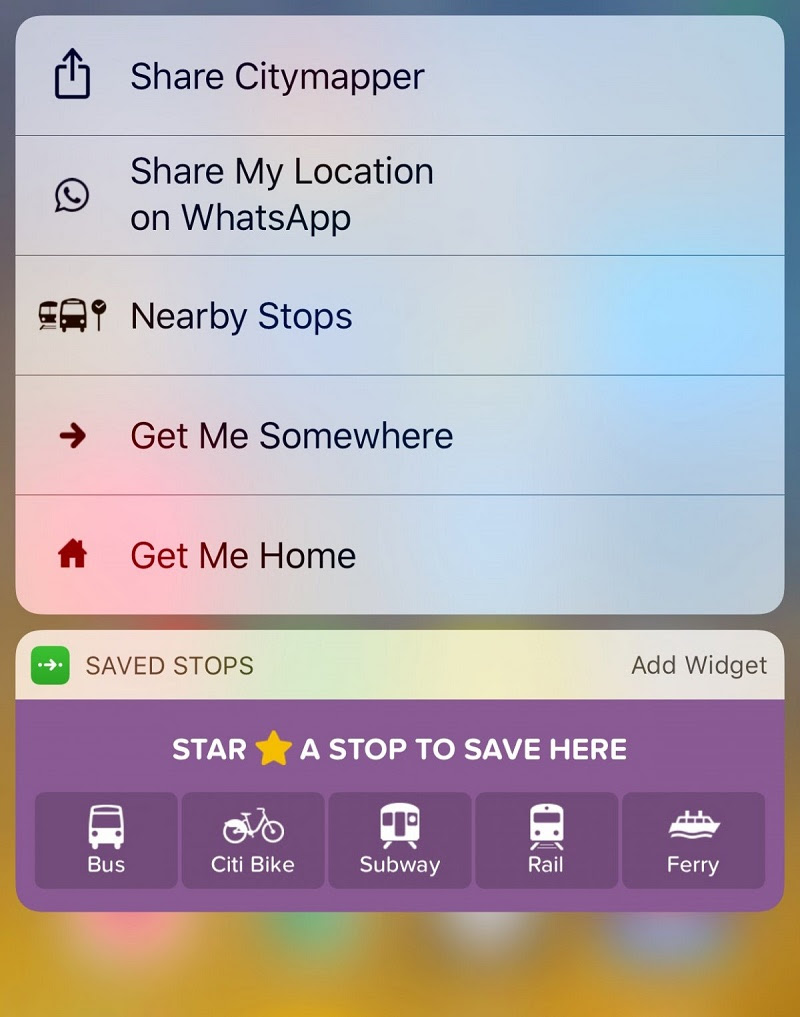The height and width of the screenshot is (1017, 800).
Task: Share My Location on WhatsApp
Action: tap(399, 195)
